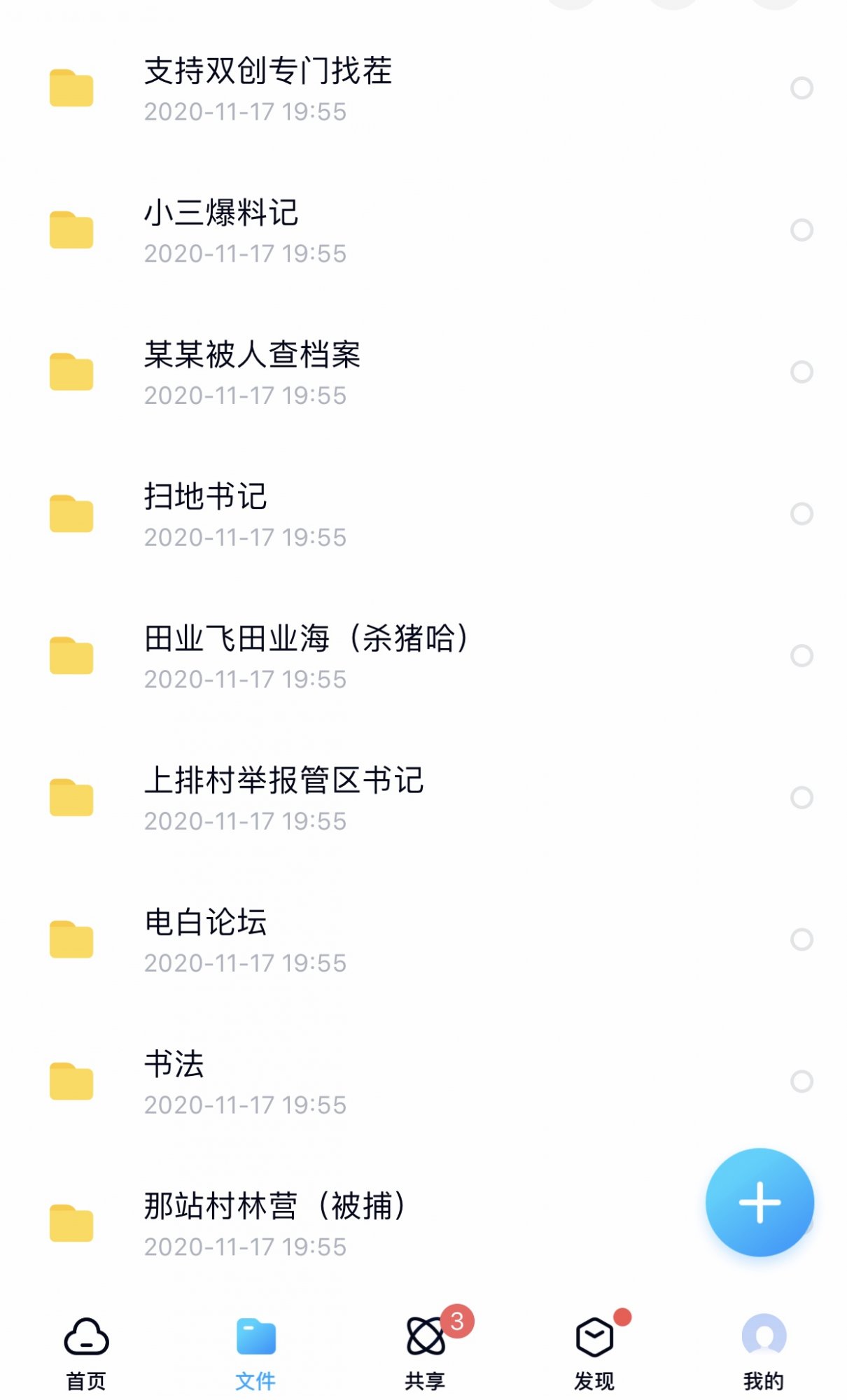Open the 共享 tab
Image resolution: width=847 pixels, height=1400 pixels.
pos(425,1352)
